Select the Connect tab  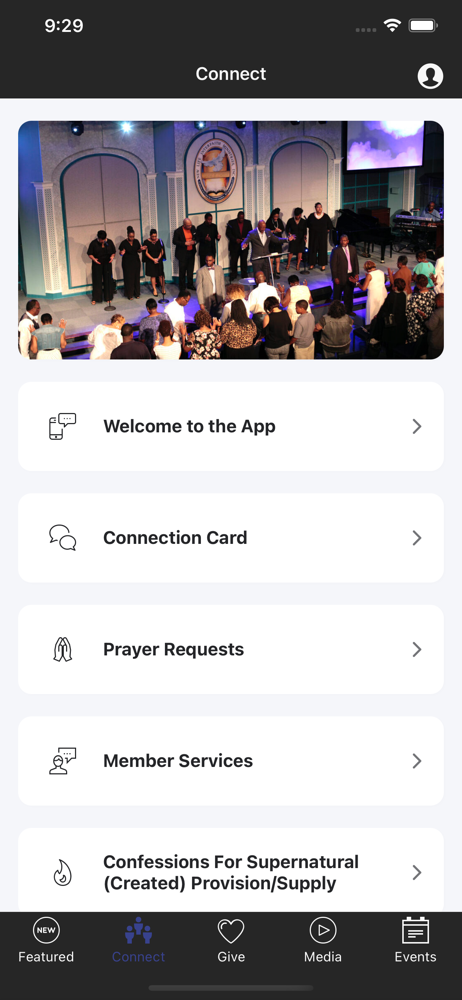(x=138, y=941)
